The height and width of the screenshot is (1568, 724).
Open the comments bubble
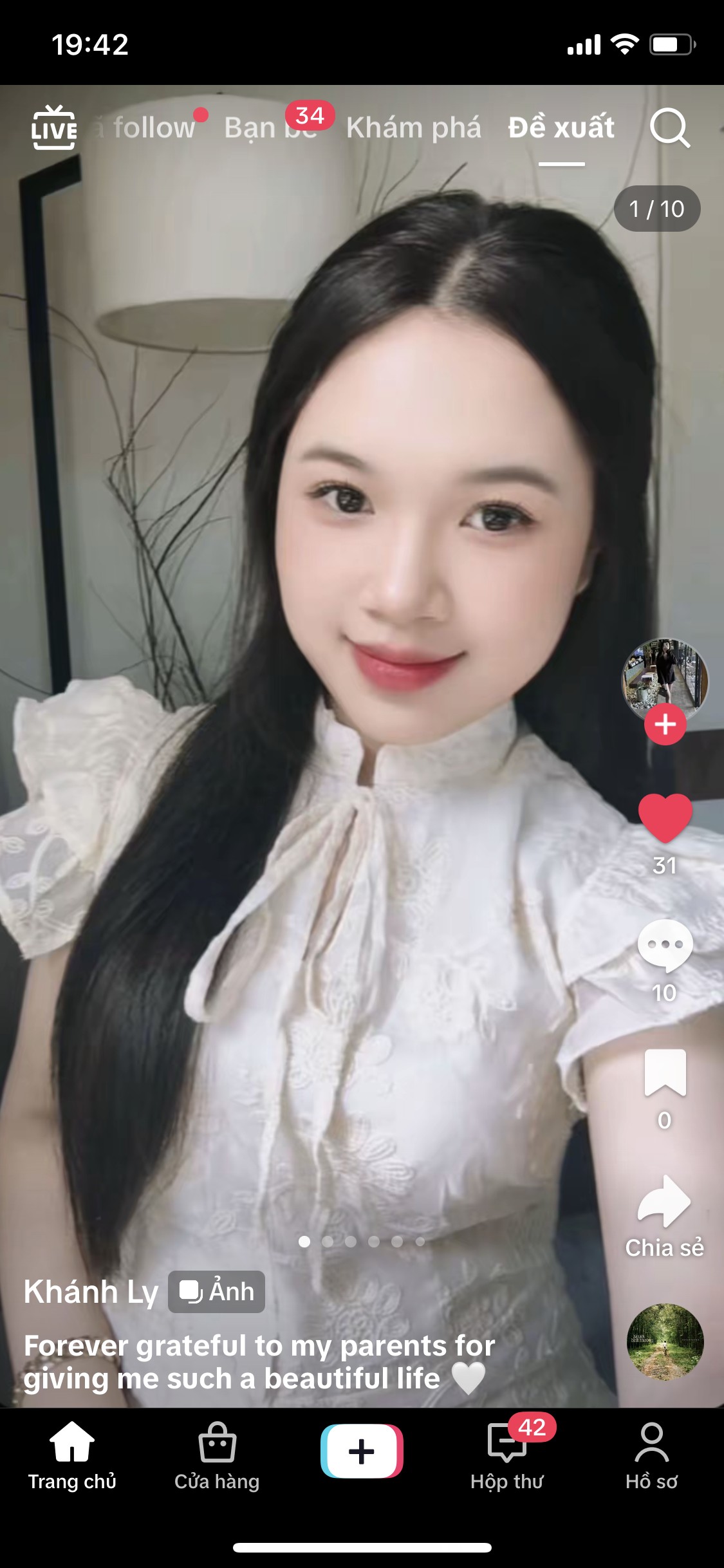665,945
